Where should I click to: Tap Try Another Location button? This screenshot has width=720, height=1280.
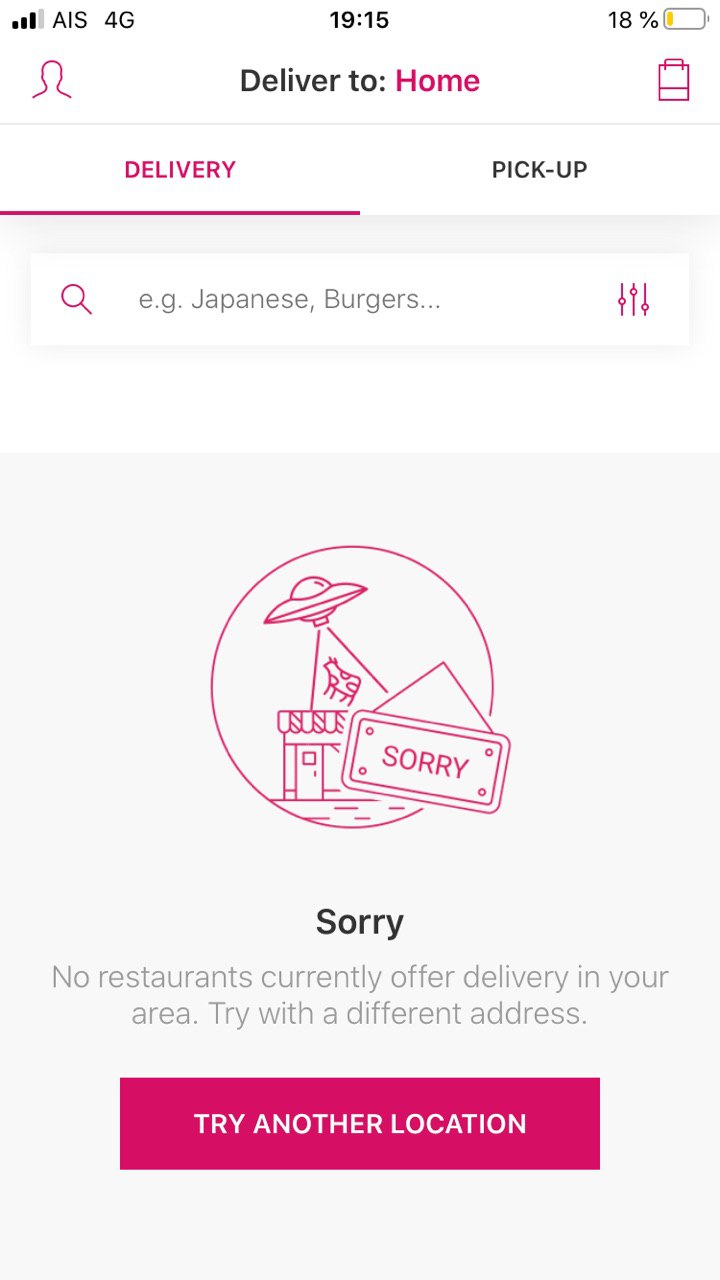tap(360, 1124)
